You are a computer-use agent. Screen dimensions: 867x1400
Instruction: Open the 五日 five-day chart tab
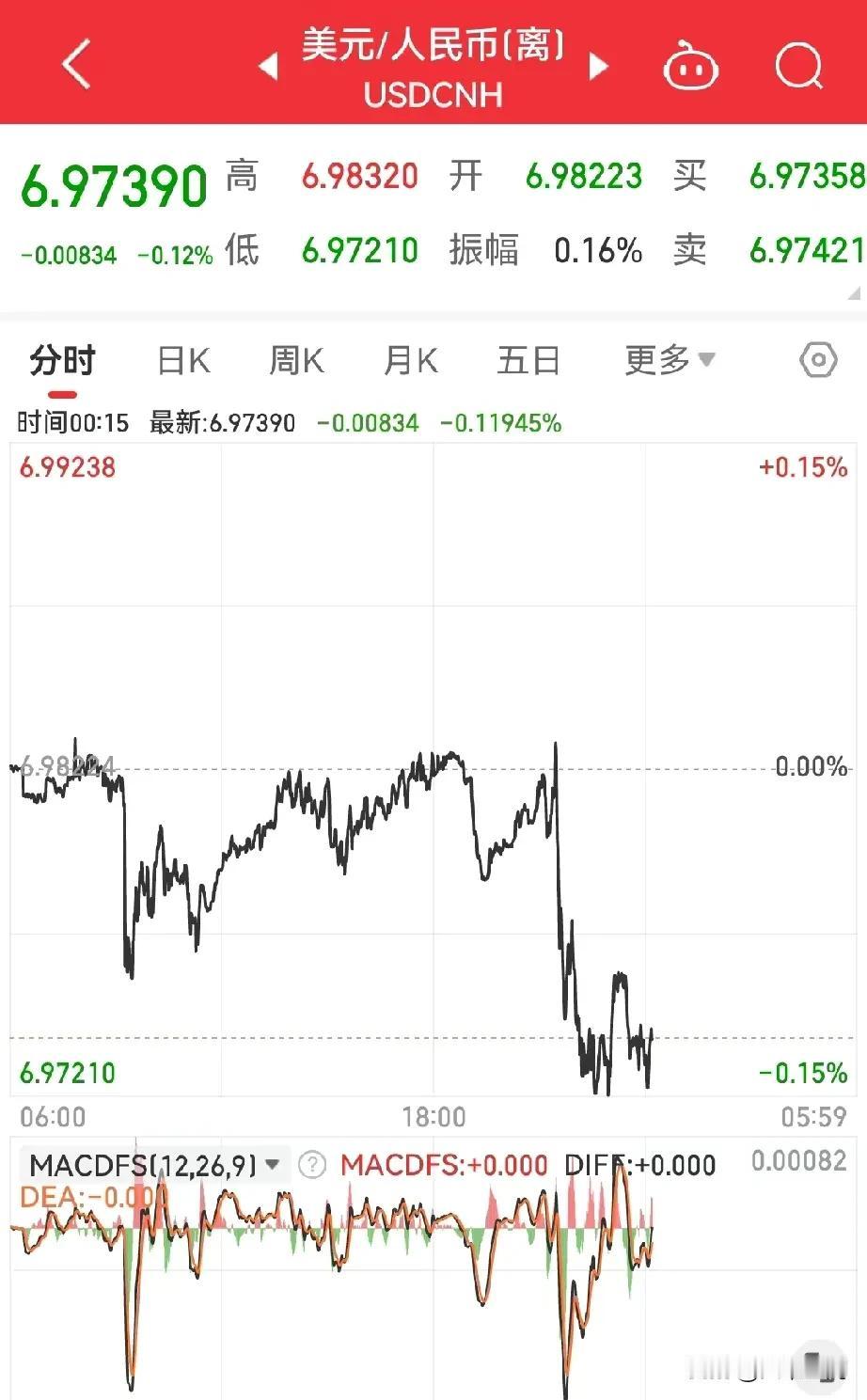[x=528, y=360]
